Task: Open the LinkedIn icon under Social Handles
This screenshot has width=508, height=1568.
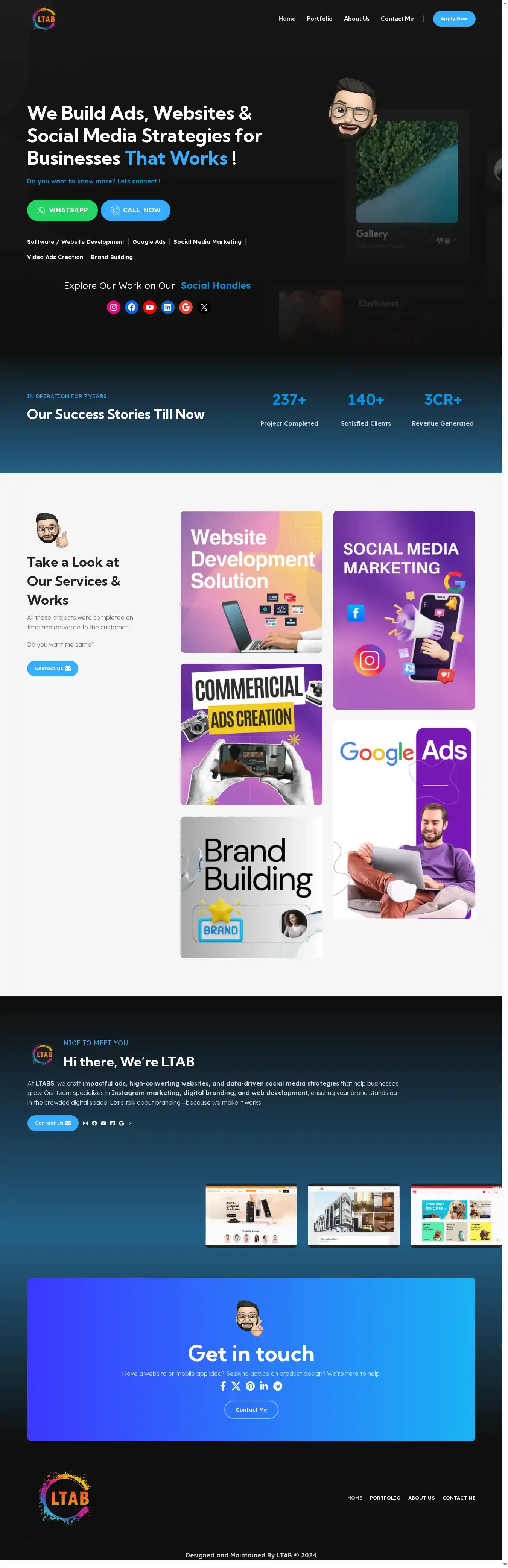Action: click(x=167, y=307)
